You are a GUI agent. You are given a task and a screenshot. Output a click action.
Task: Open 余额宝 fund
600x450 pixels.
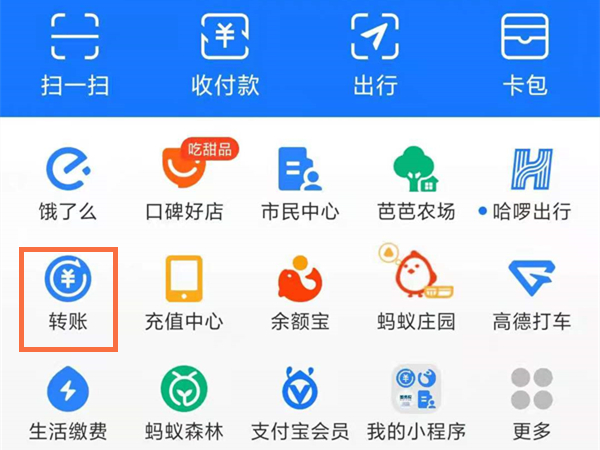pyautogui.click(x=300, y=294)
